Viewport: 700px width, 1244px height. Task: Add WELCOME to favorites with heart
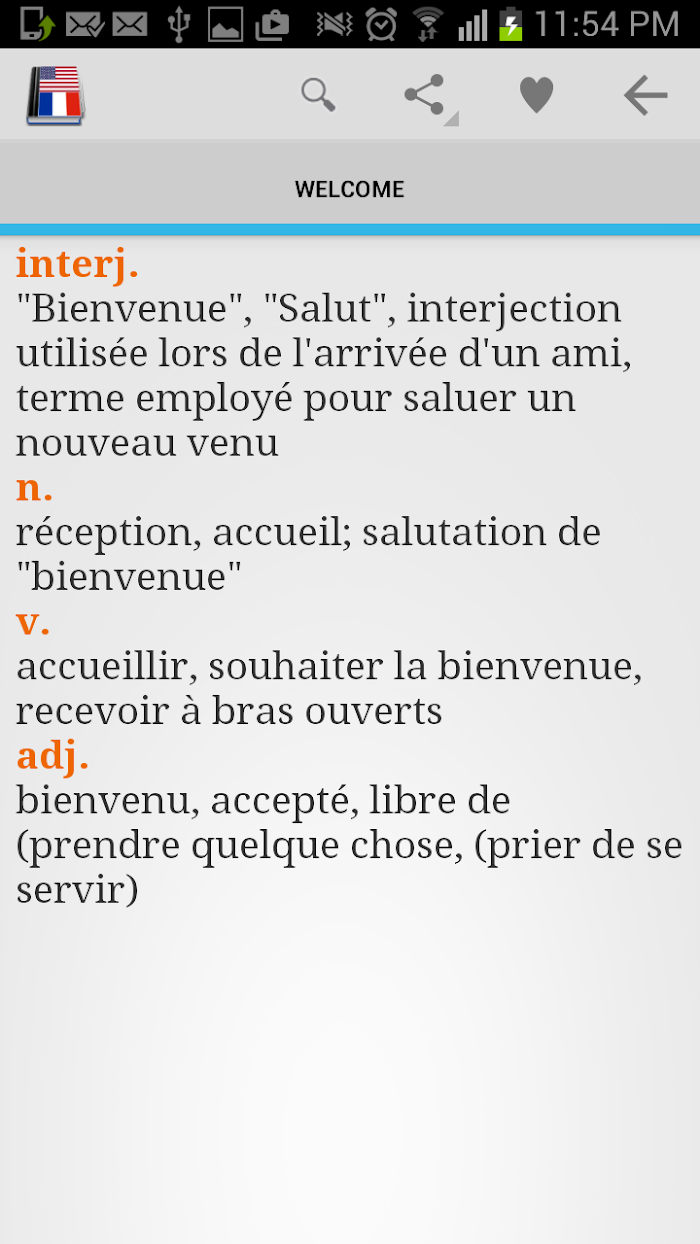click(x=536, y=96)
